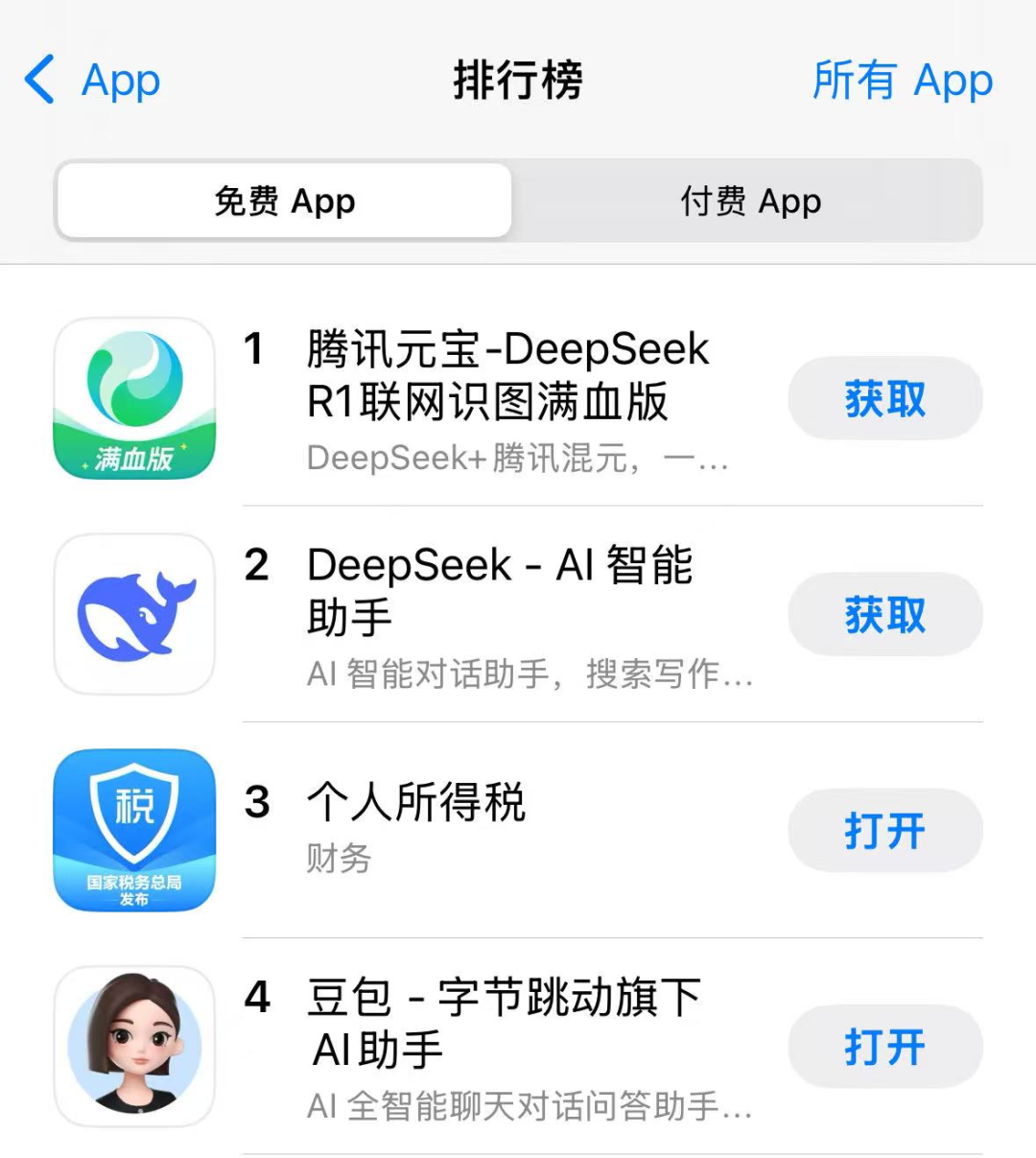Switch to the 付费 App tab

point(749,201)
